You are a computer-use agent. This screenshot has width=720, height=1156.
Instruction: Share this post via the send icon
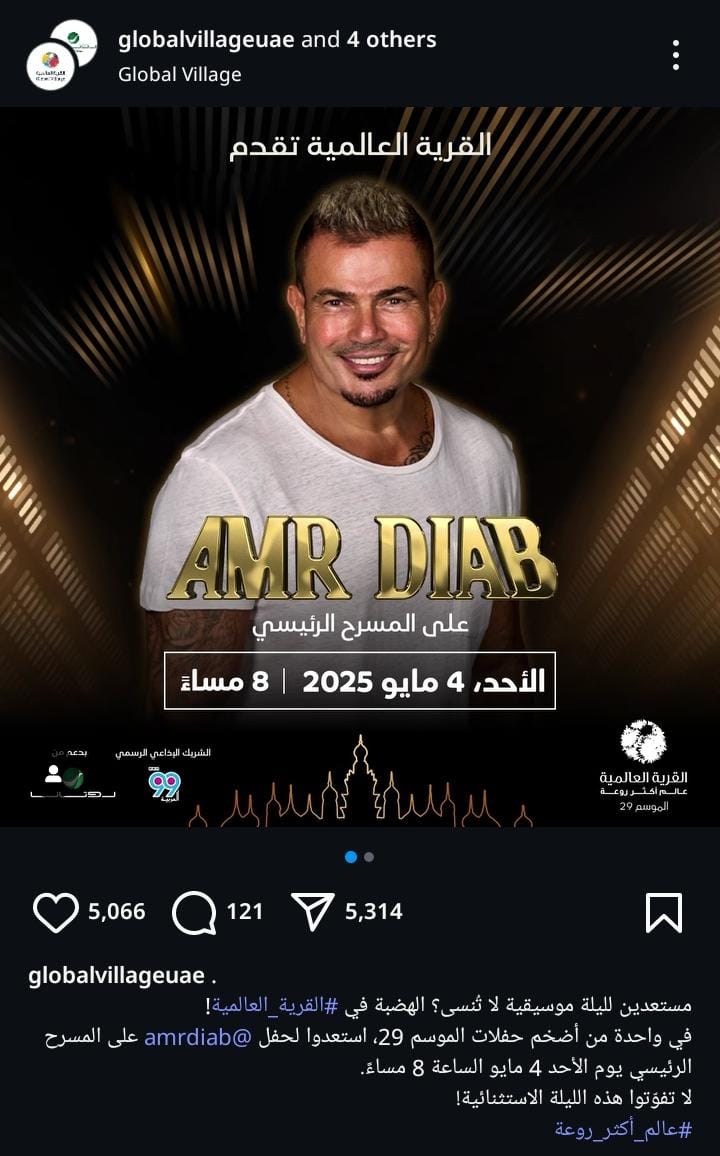coord(313,911)
